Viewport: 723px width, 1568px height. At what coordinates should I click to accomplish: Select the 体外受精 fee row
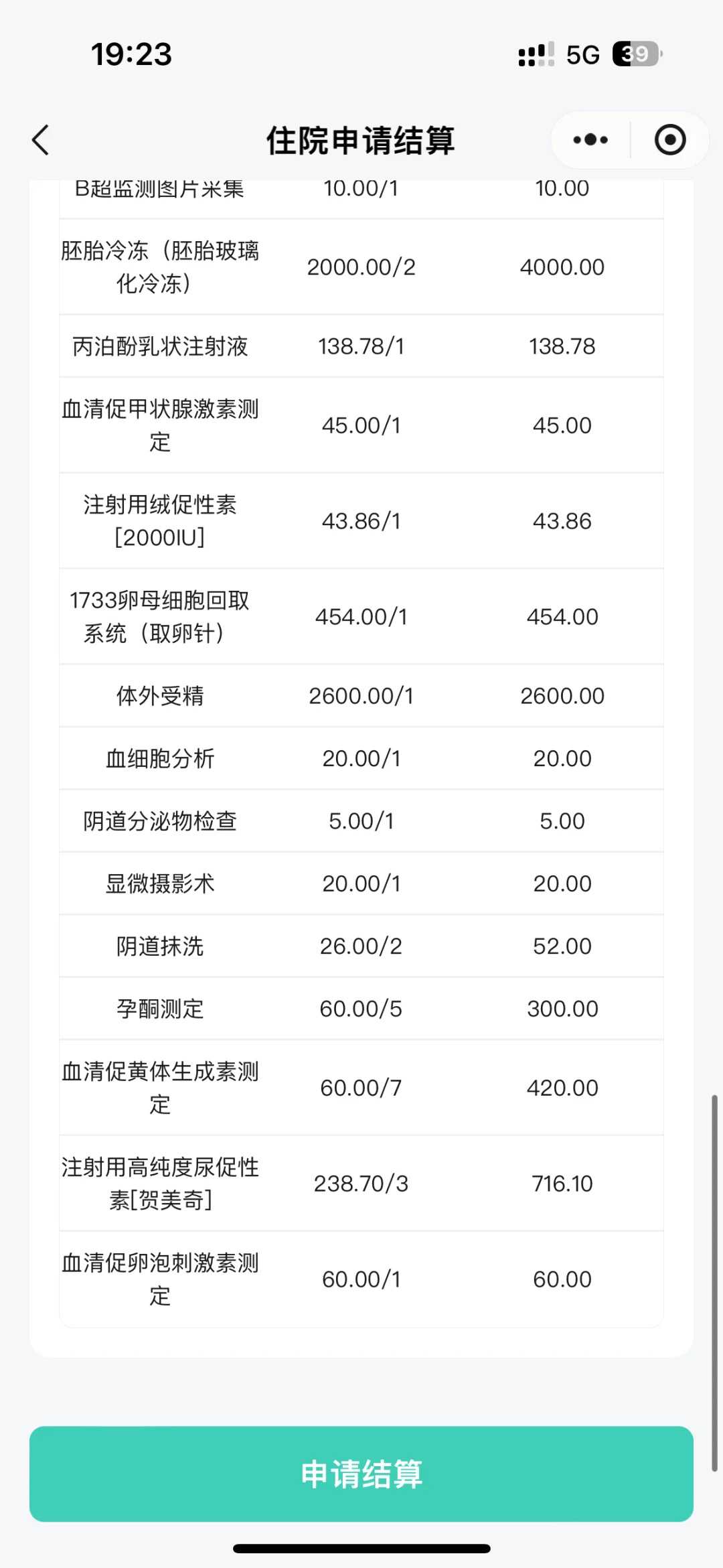pyautogui.click(x=361, y=695)
